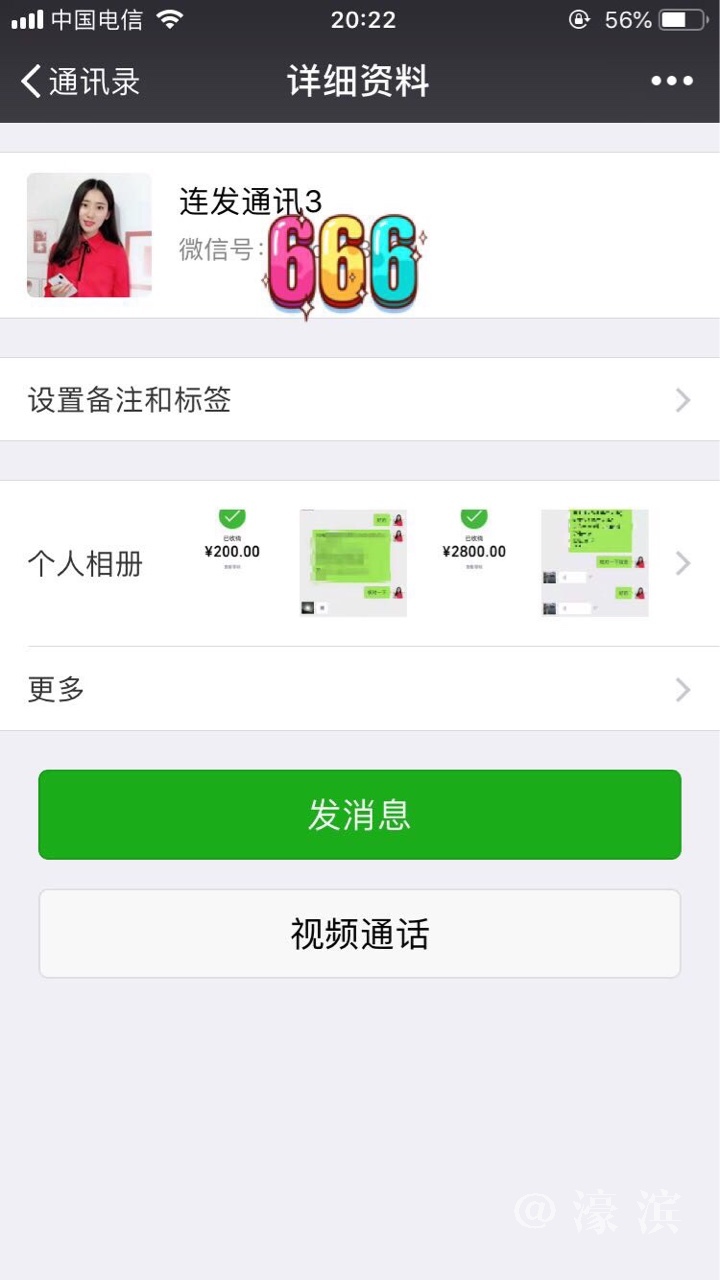Viewport: 720px width, 1280px height.
Task: Open the three-dot overflow menu
Action: pos(672,81)
